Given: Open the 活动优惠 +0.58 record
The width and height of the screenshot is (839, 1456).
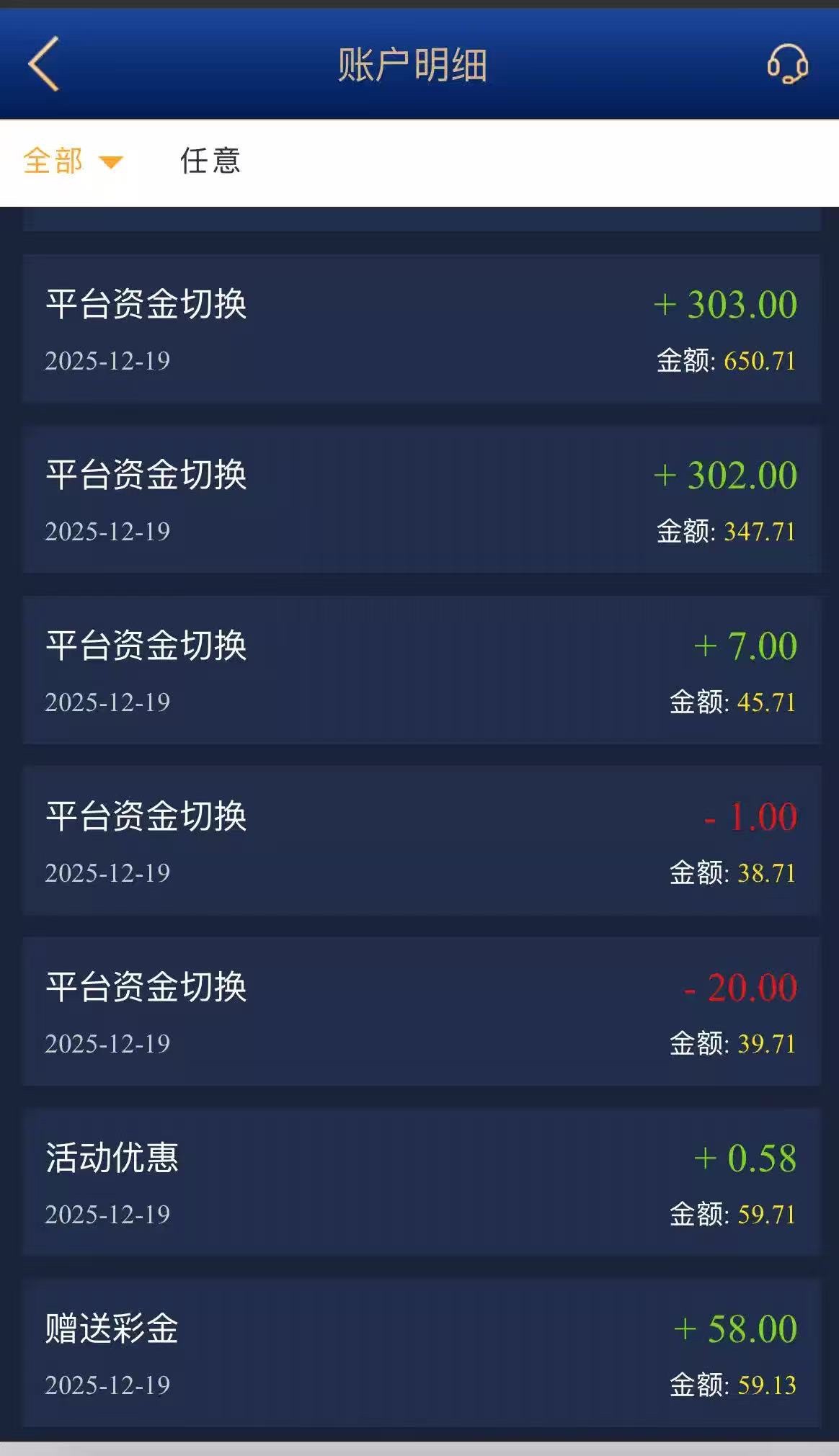Looking at the screenshot, I should (x=421, y=1182).
